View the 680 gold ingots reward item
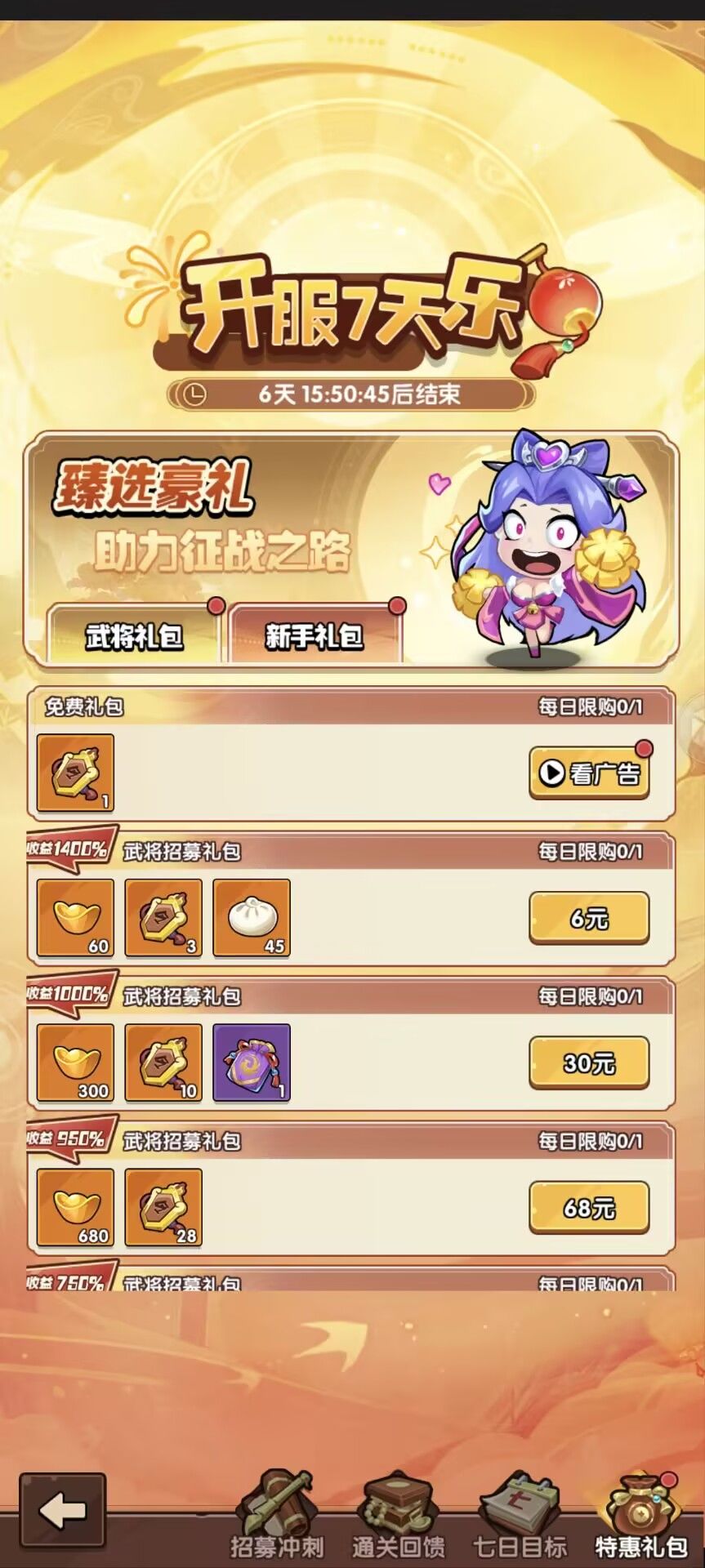705x1568 pixels. (75, 1207)
